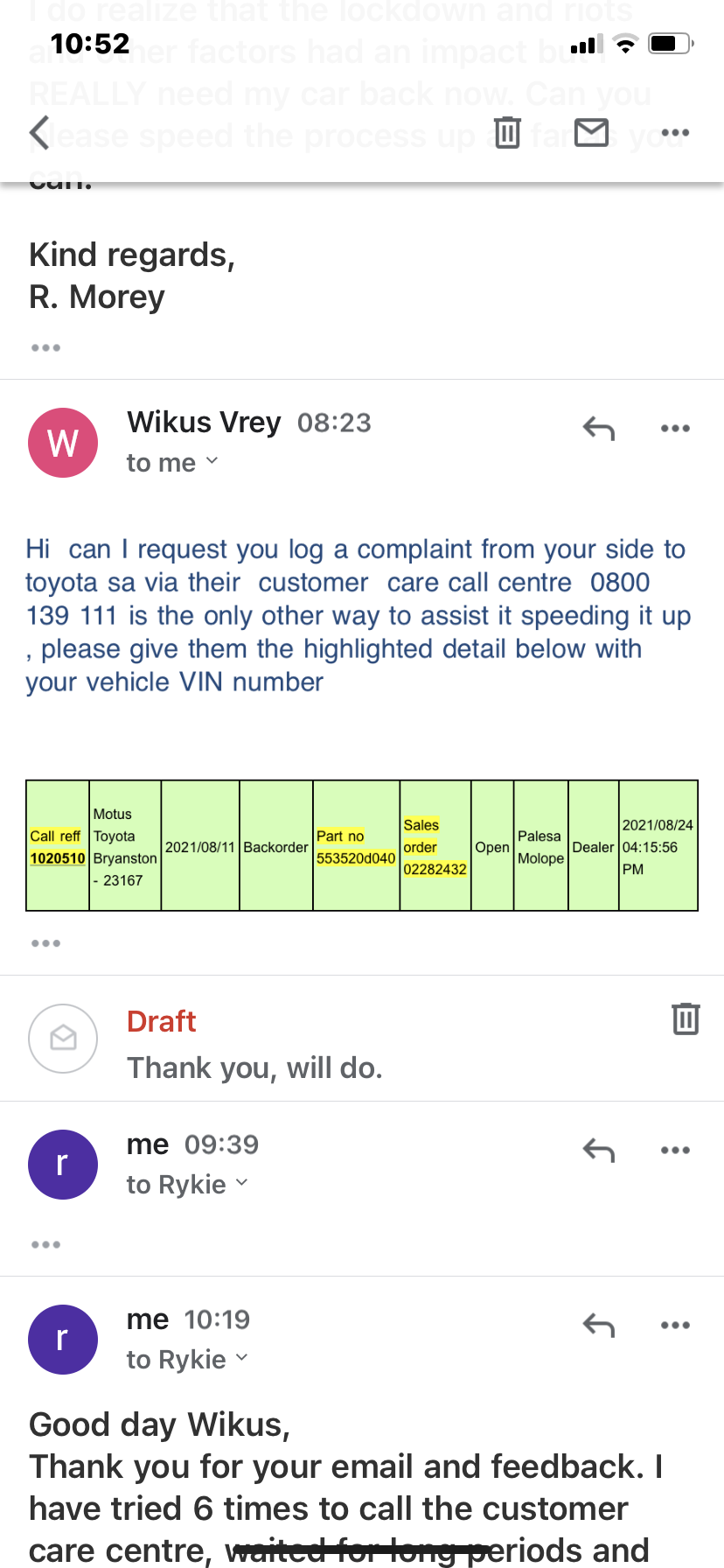This screenshot has height=1568, width=724.
Task: Open Wikus Vrey's profile avatar
Action: 62,442
